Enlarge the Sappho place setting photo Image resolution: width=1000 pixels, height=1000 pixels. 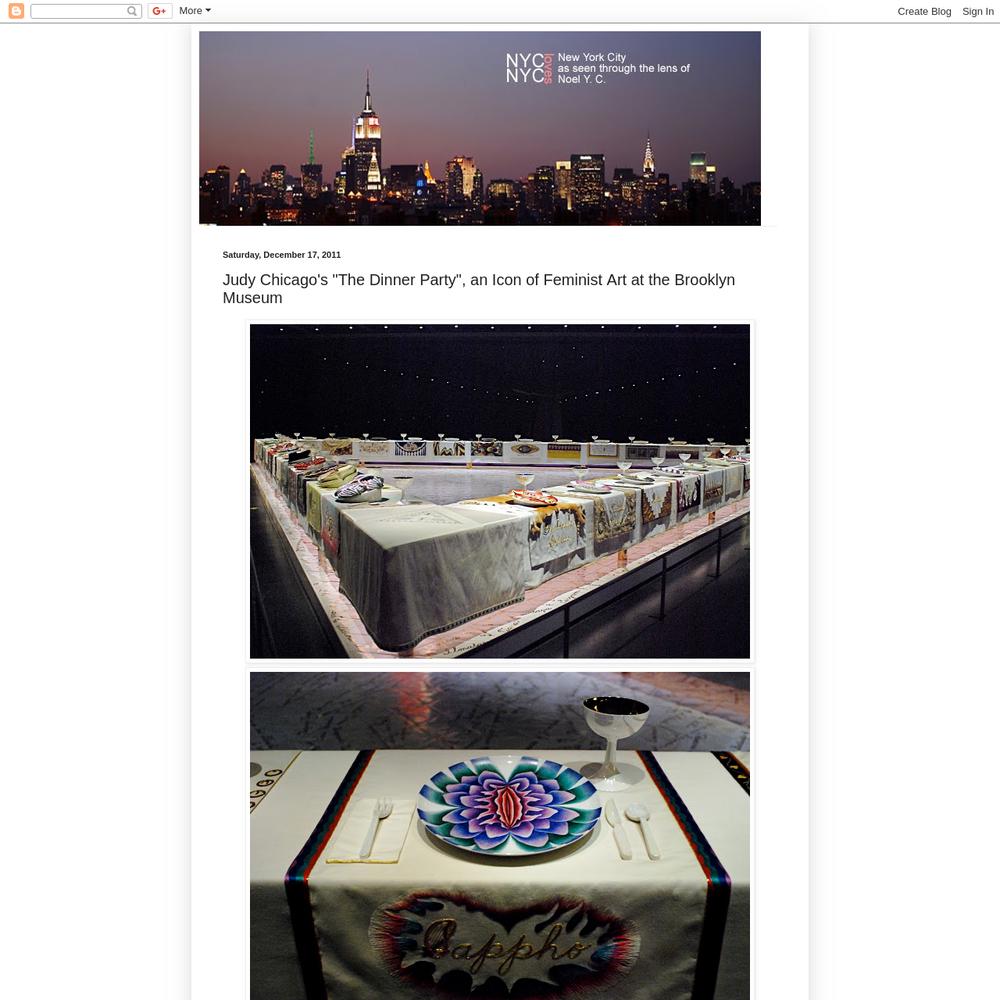pyautogui.click(x=499, y=835)
